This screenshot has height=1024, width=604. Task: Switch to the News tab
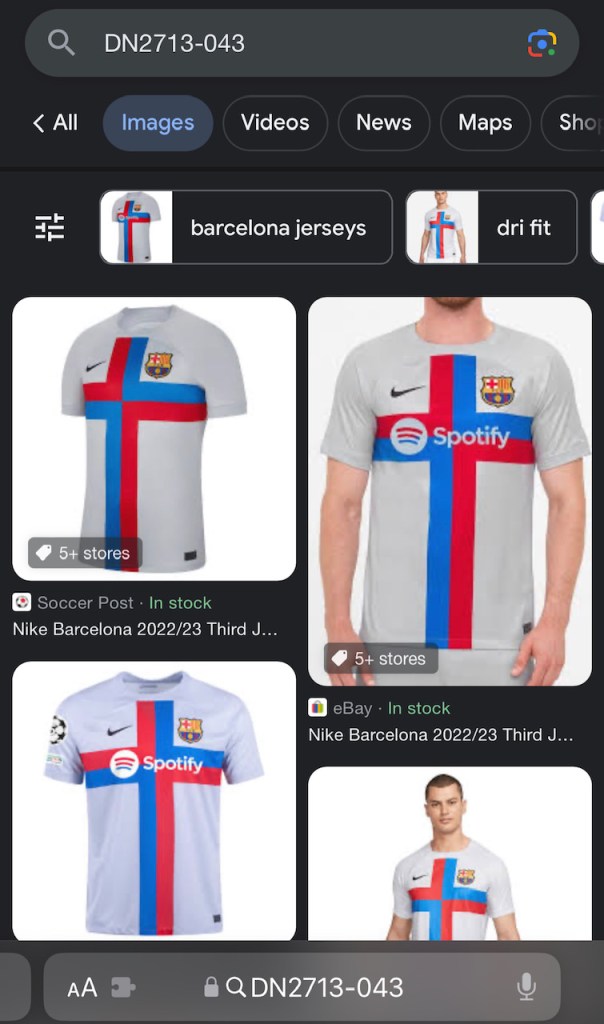point(384,123)
